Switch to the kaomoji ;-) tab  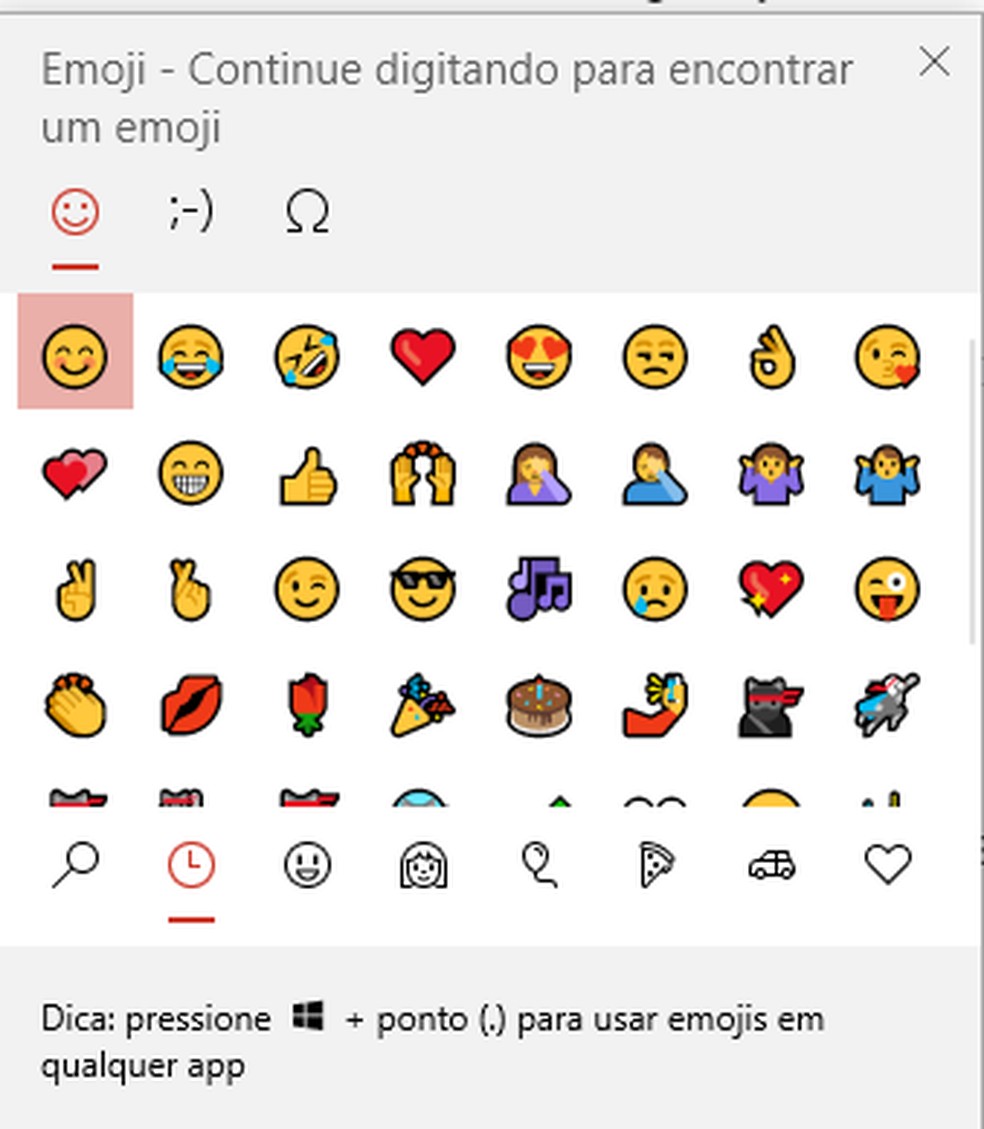pyautogui.click(x=190, y=212)
